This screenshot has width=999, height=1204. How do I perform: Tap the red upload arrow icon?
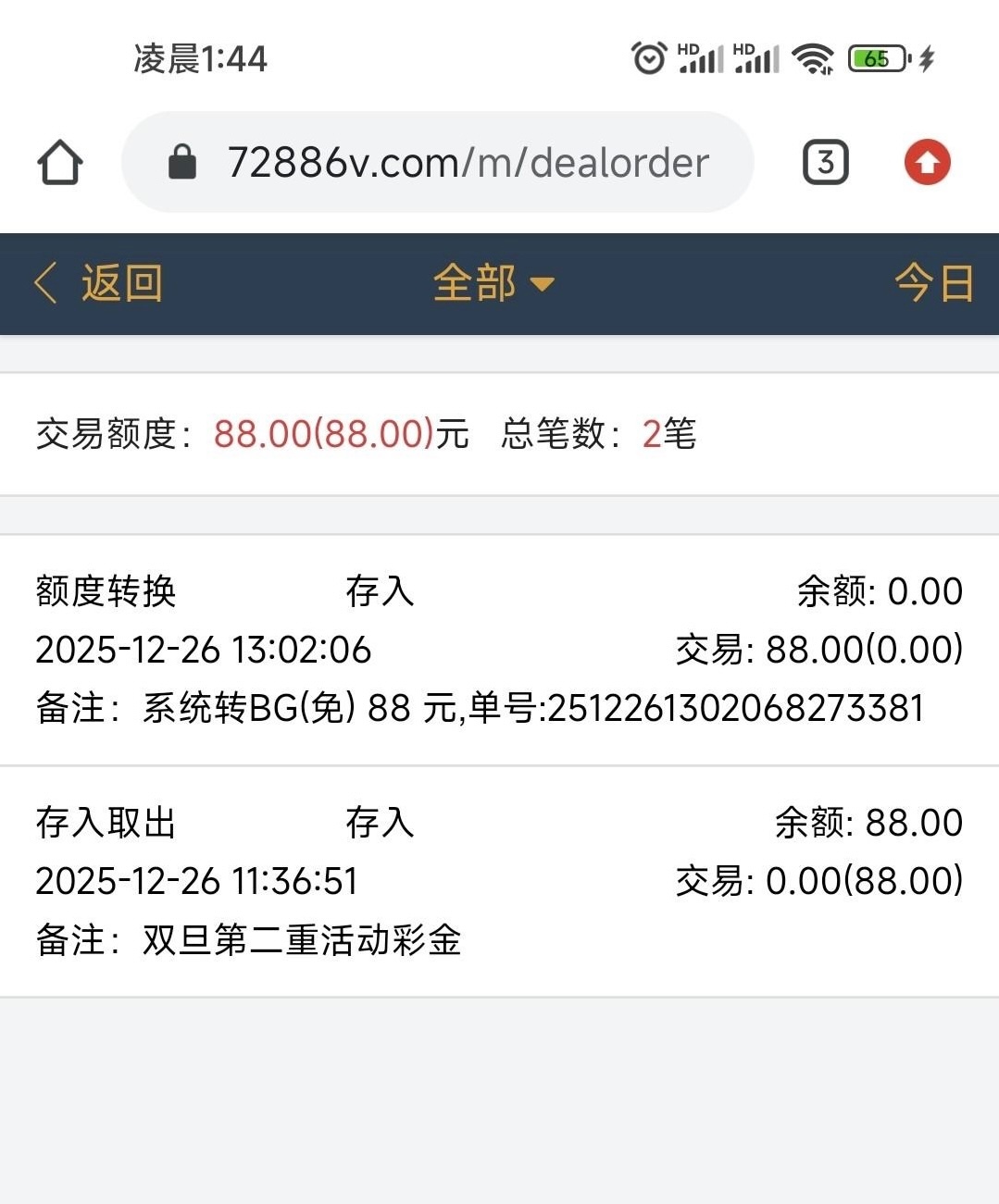tap(927, 163)
